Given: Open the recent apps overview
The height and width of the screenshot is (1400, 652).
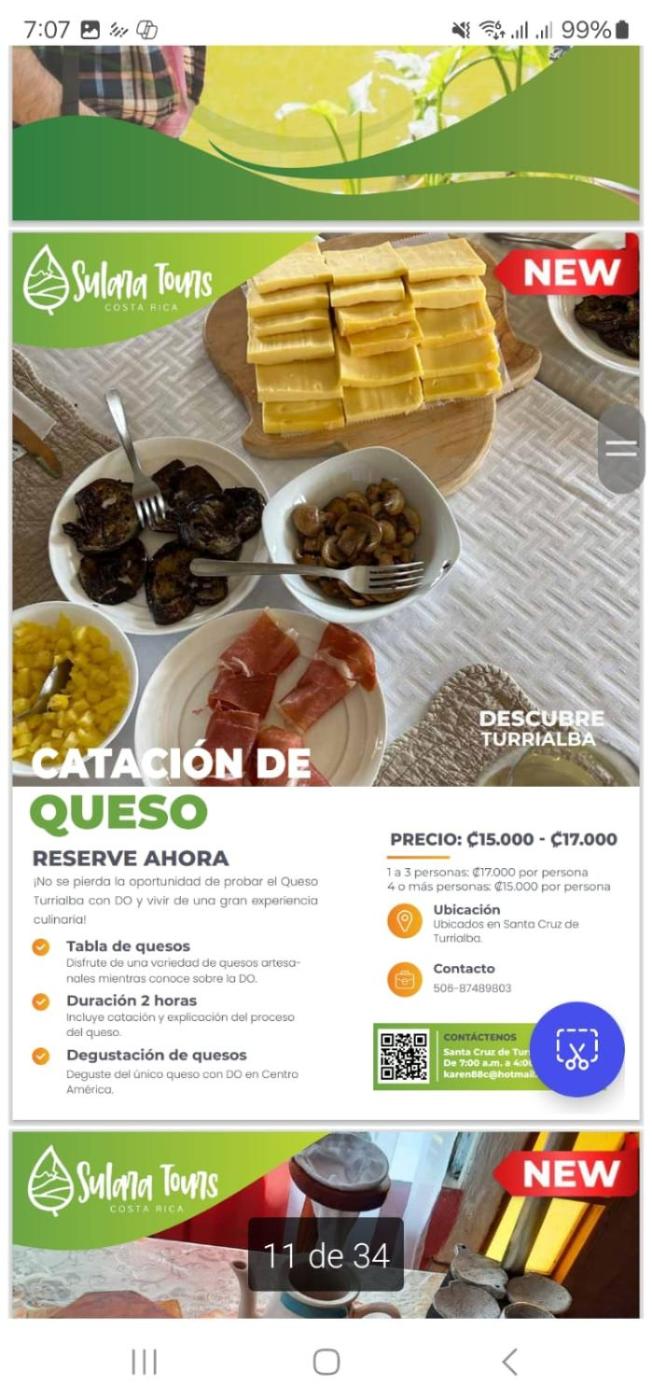Looking at the screenshot, I should [144, 1361].
